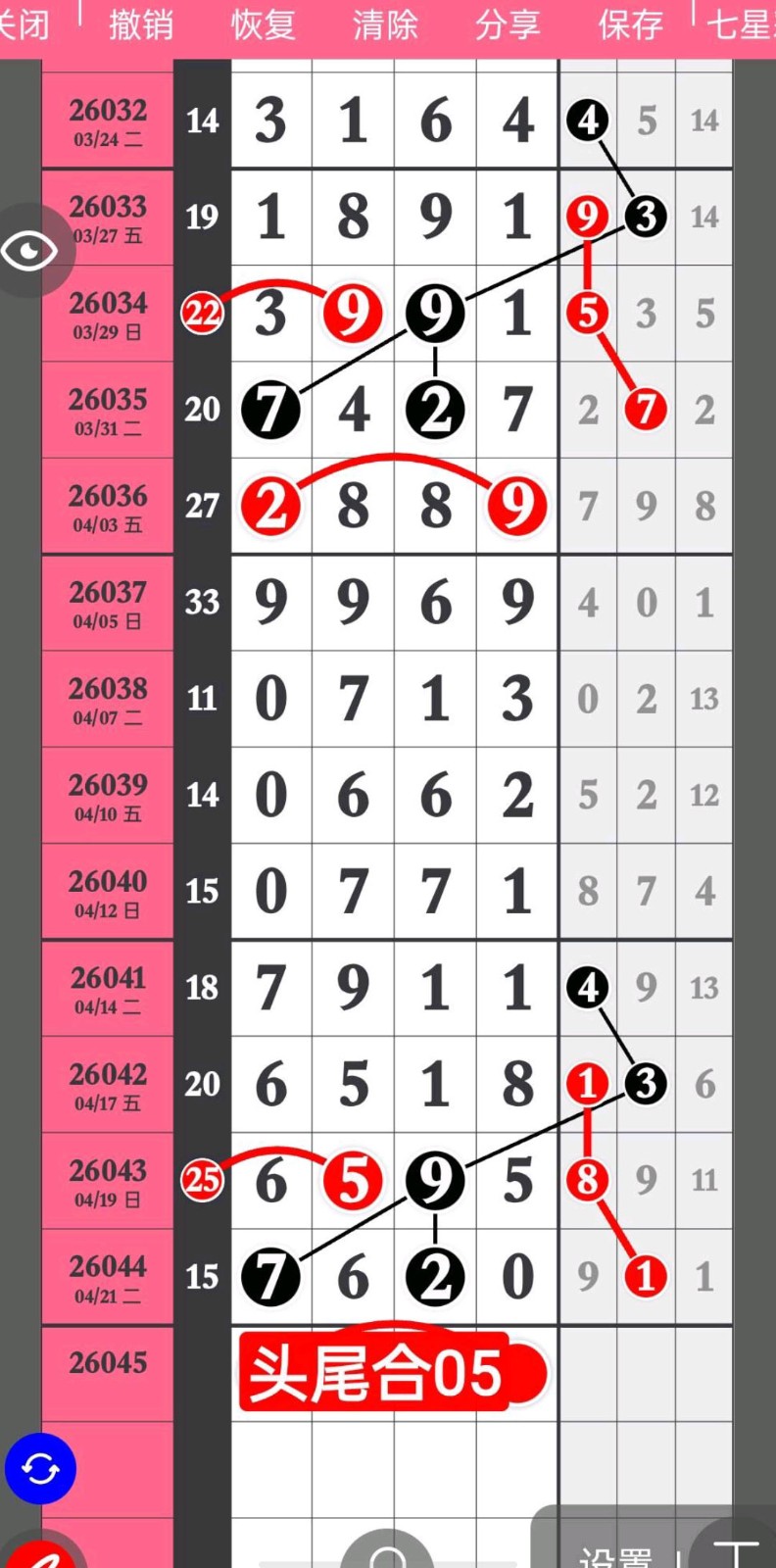This screenshot has height=1568, width=776.
Task: Tap 撤销 to undo the last mark
Action: pos(141,25)
